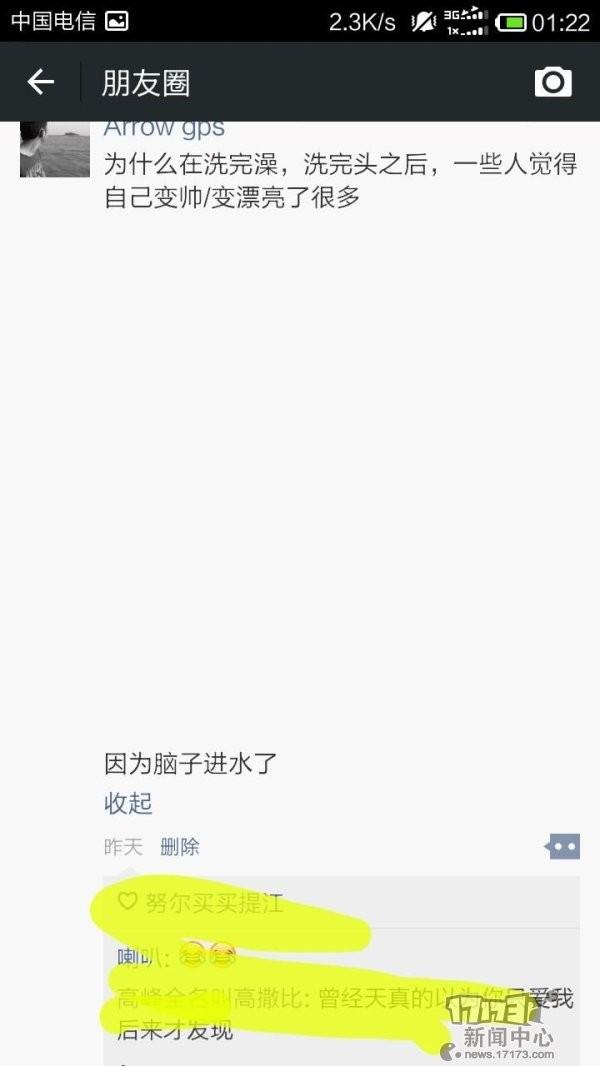The image size is (600, 1066).
Task: Open 努尔买买提江 from the likes
Action: tap(215, 903)
